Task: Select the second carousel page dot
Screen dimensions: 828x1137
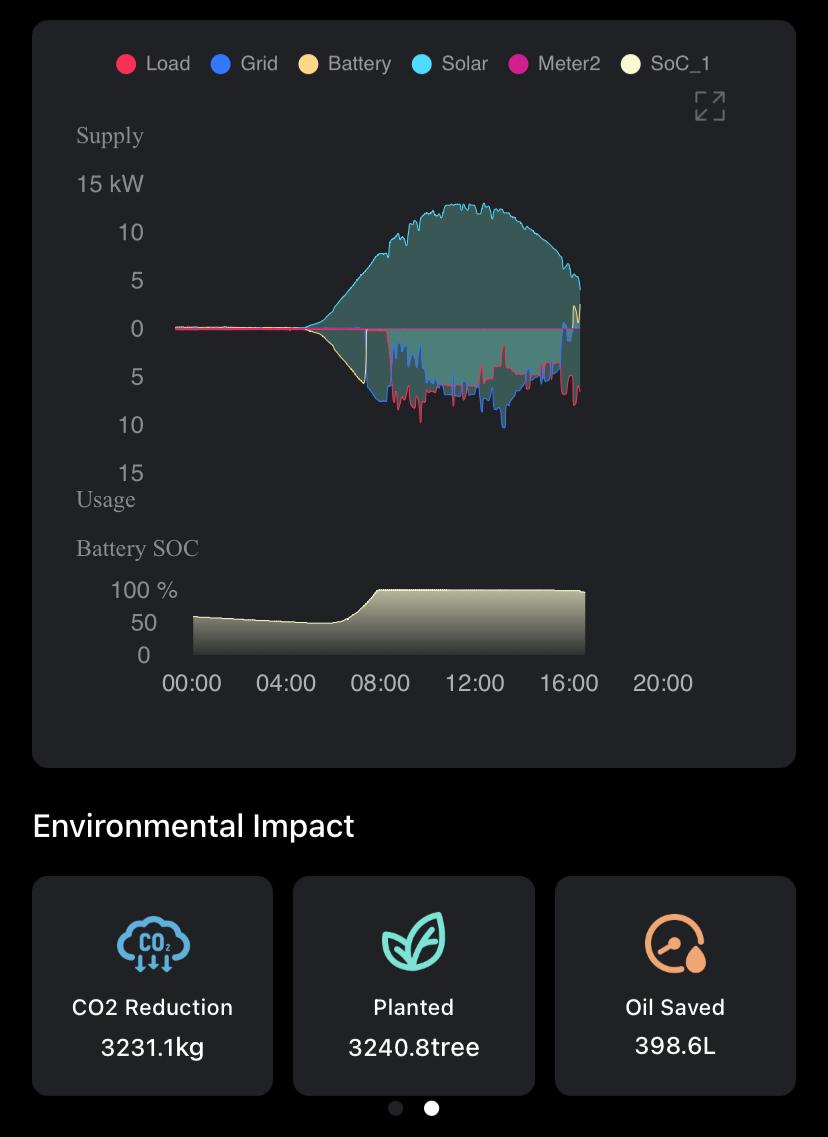Action: click(431, 1107)
